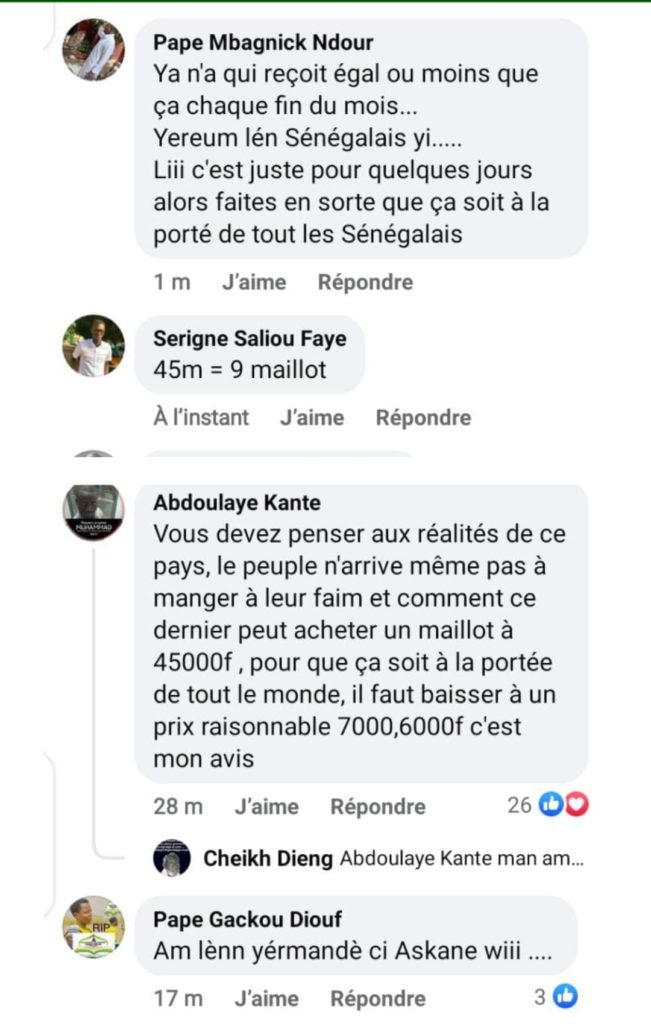Expand Cheikh Dieng's reply to Abdoulaye Kante

point(392,858)
